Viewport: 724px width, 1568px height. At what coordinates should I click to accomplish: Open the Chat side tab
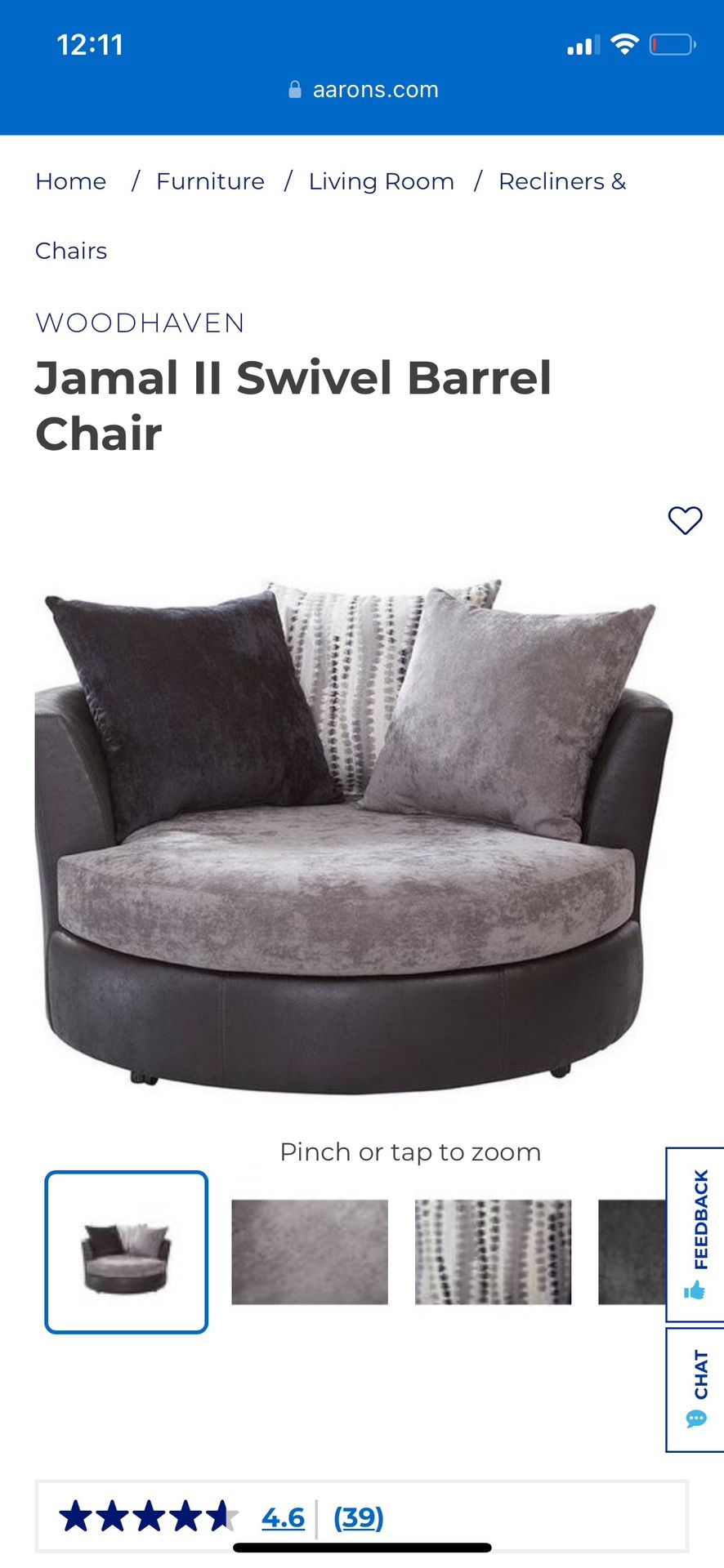695,1390
